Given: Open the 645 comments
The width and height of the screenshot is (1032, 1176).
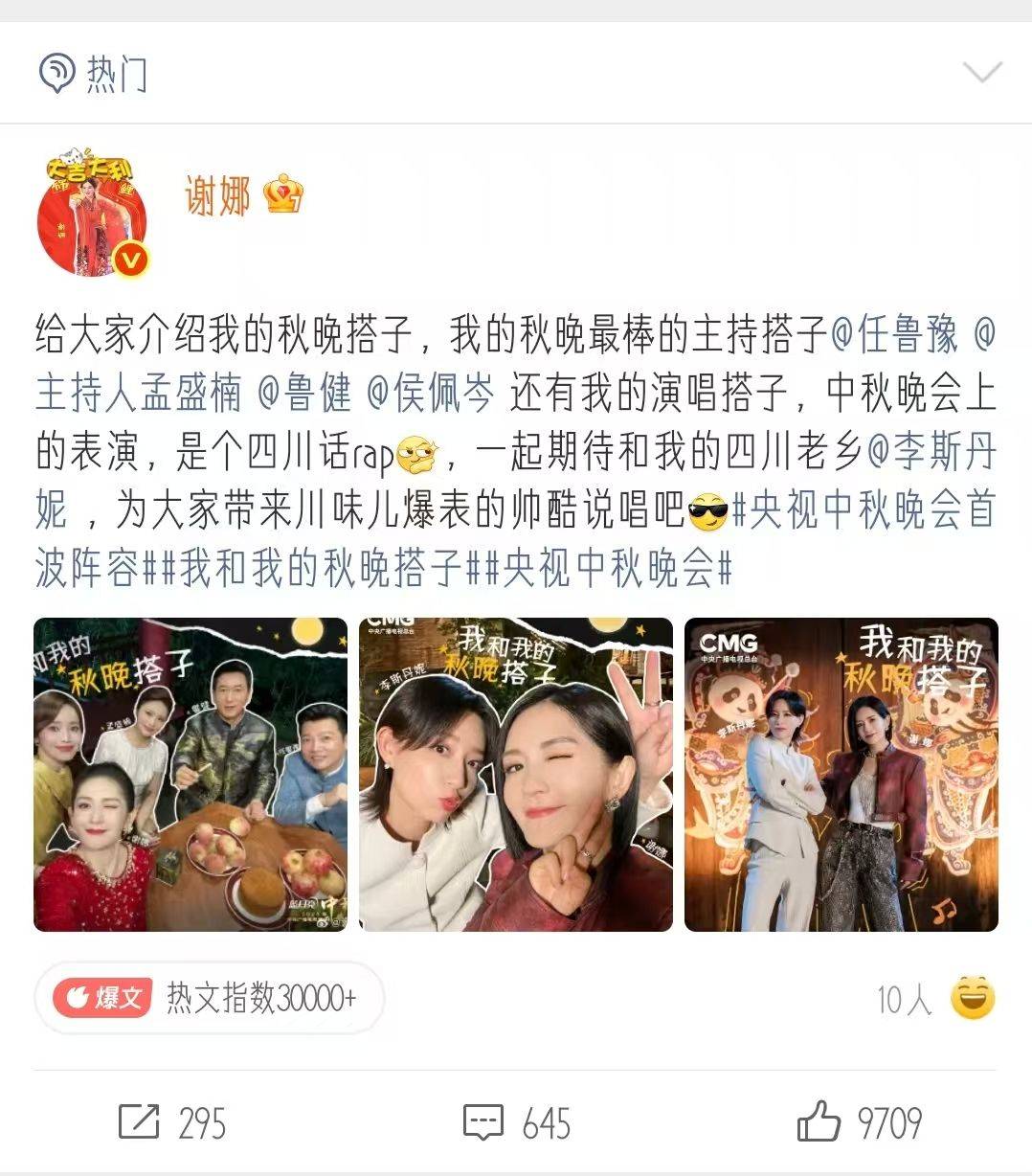Looking at the screenshot, I should (x=516, y=1122).
